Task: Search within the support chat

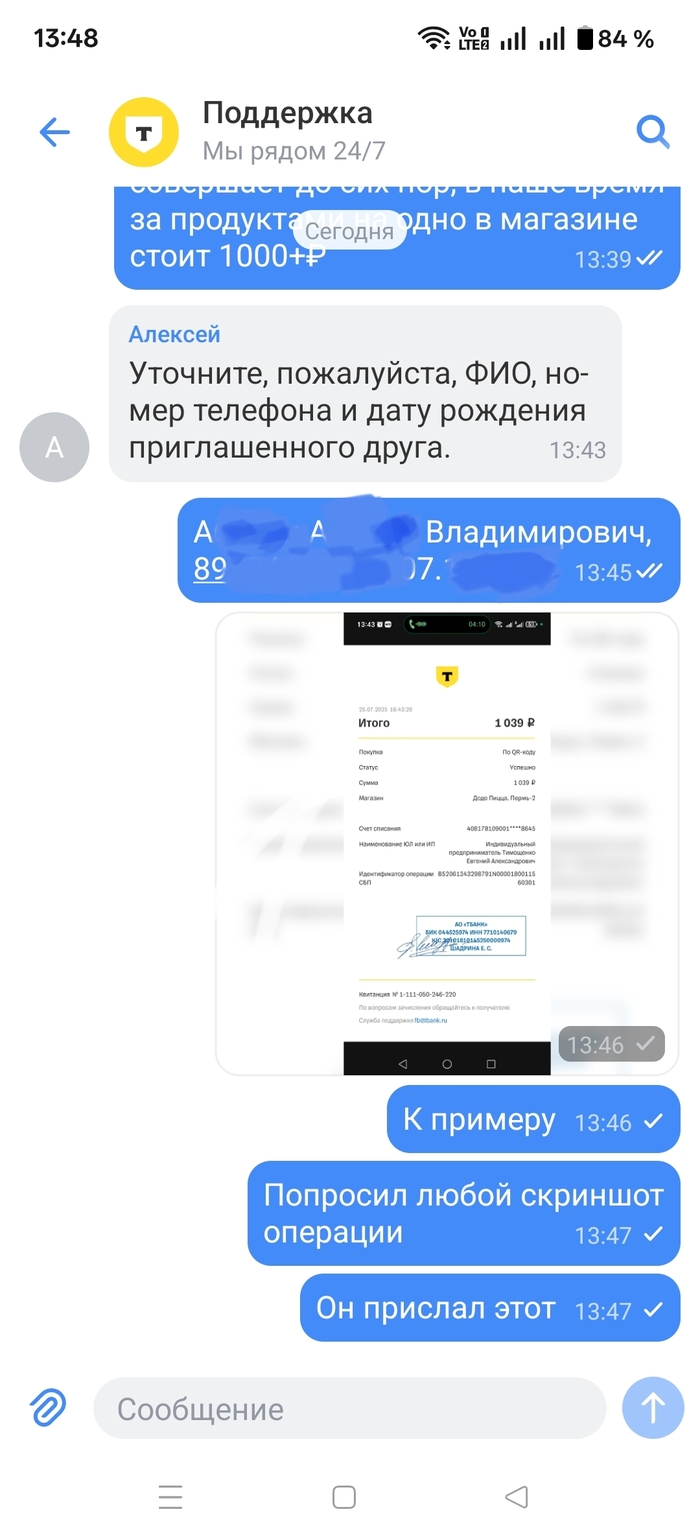Action: [652, 132]
